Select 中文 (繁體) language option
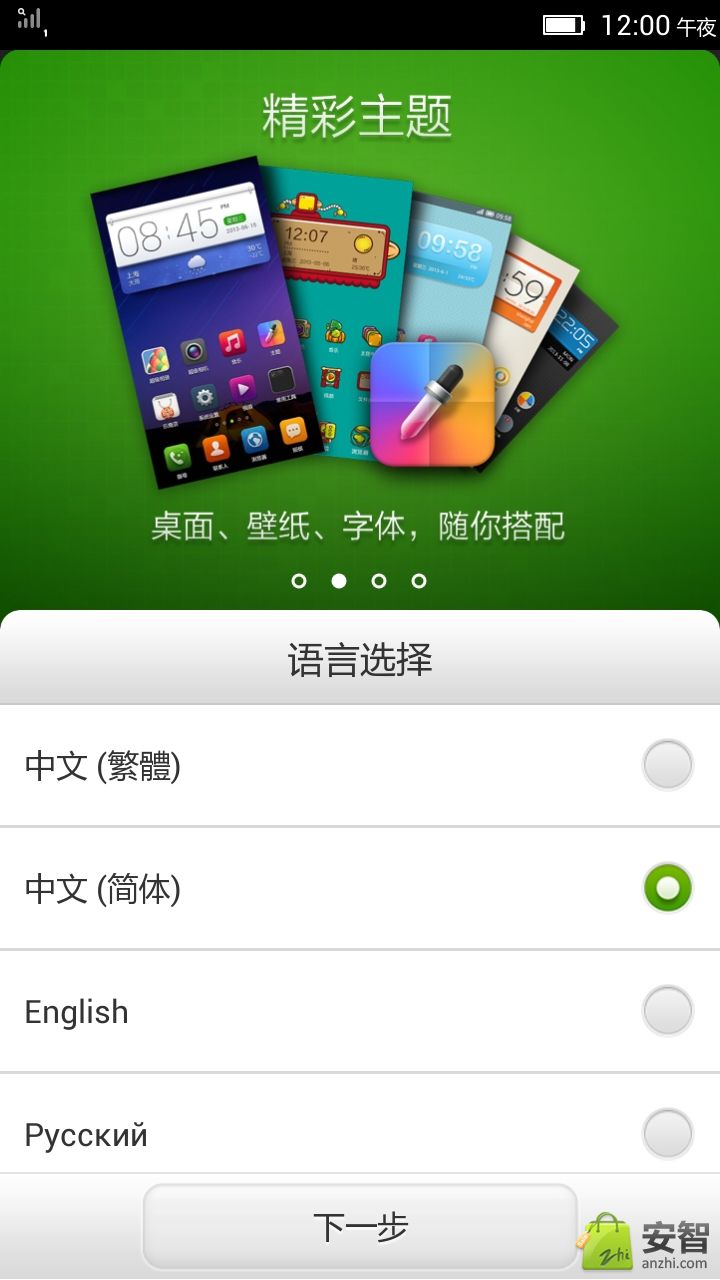 (667, 766)
